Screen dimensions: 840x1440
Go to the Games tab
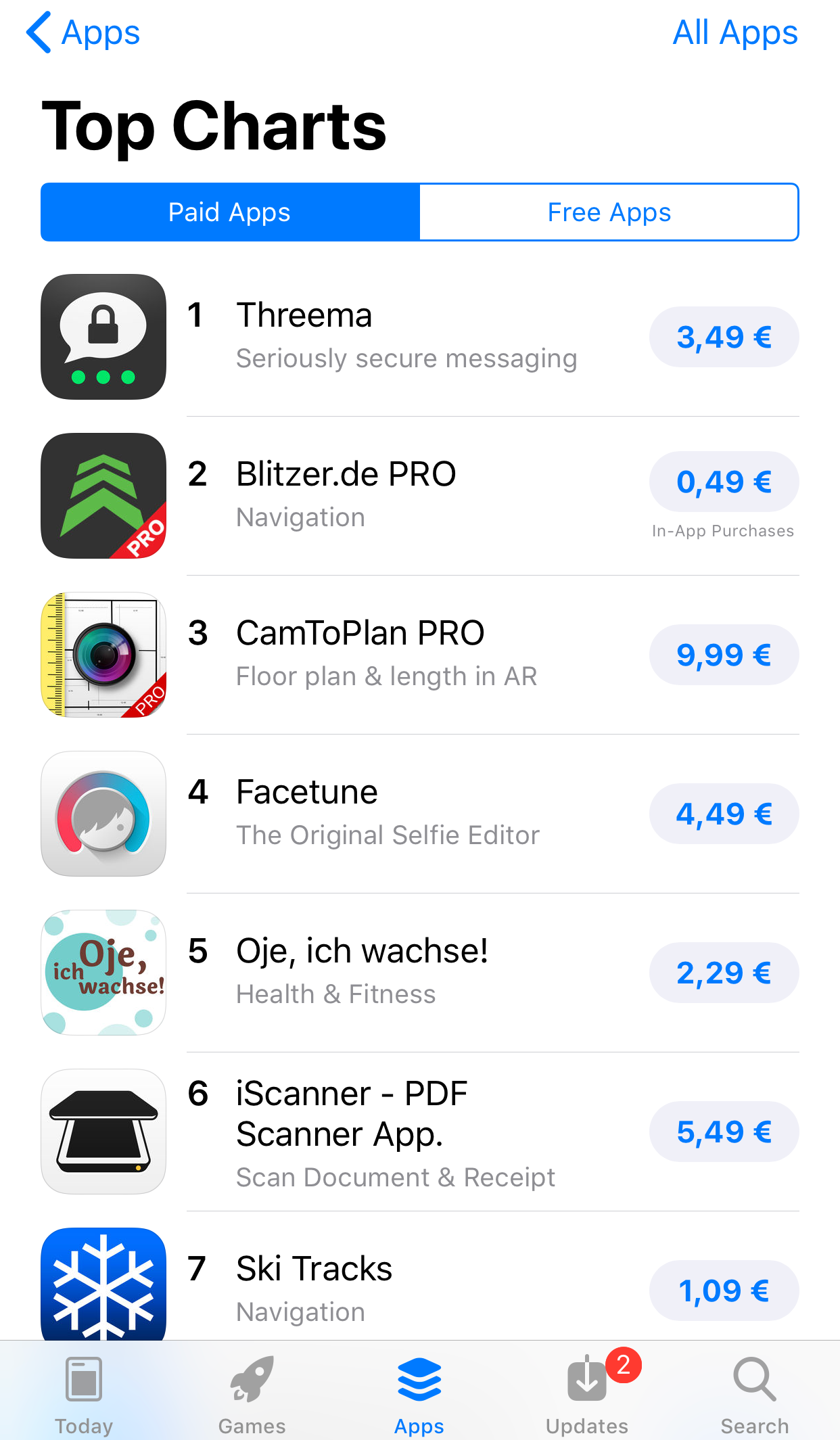(x=252, y=1395)
